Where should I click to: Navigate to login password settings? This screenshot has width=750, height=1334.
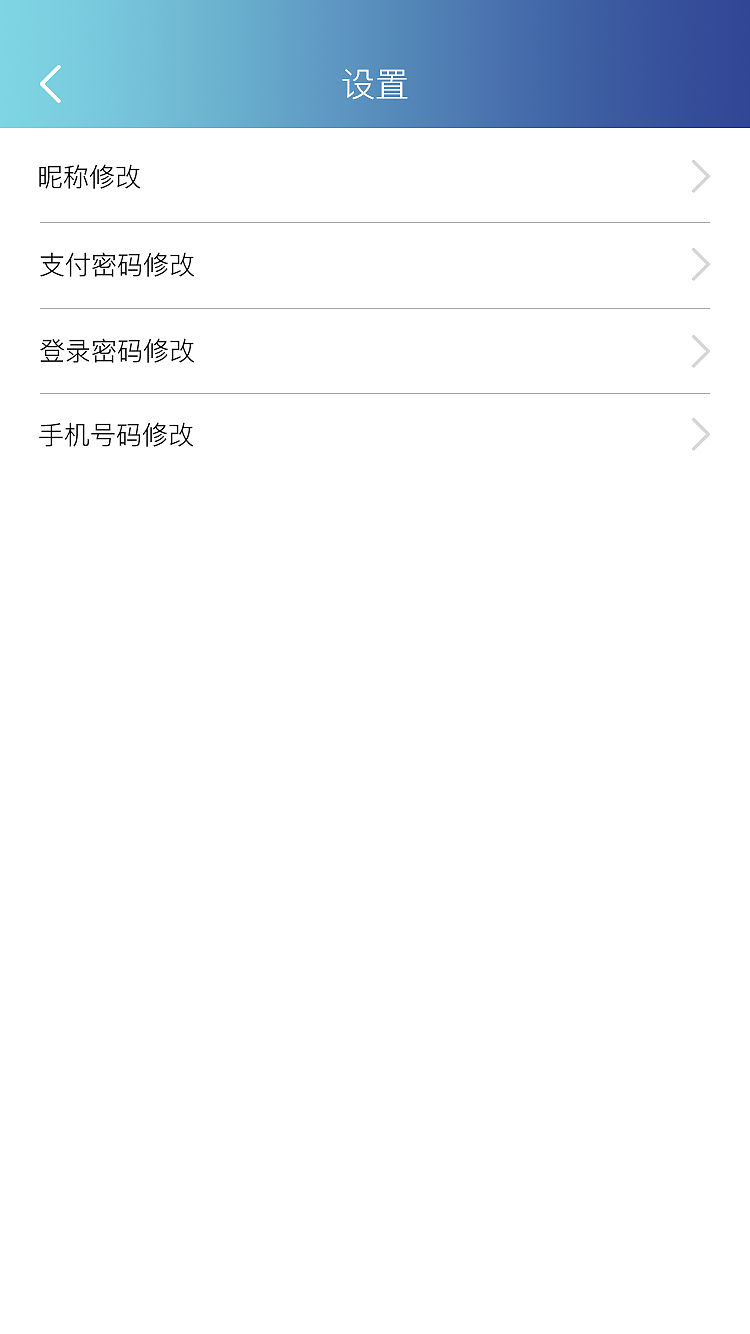click(x=117, y=351)
